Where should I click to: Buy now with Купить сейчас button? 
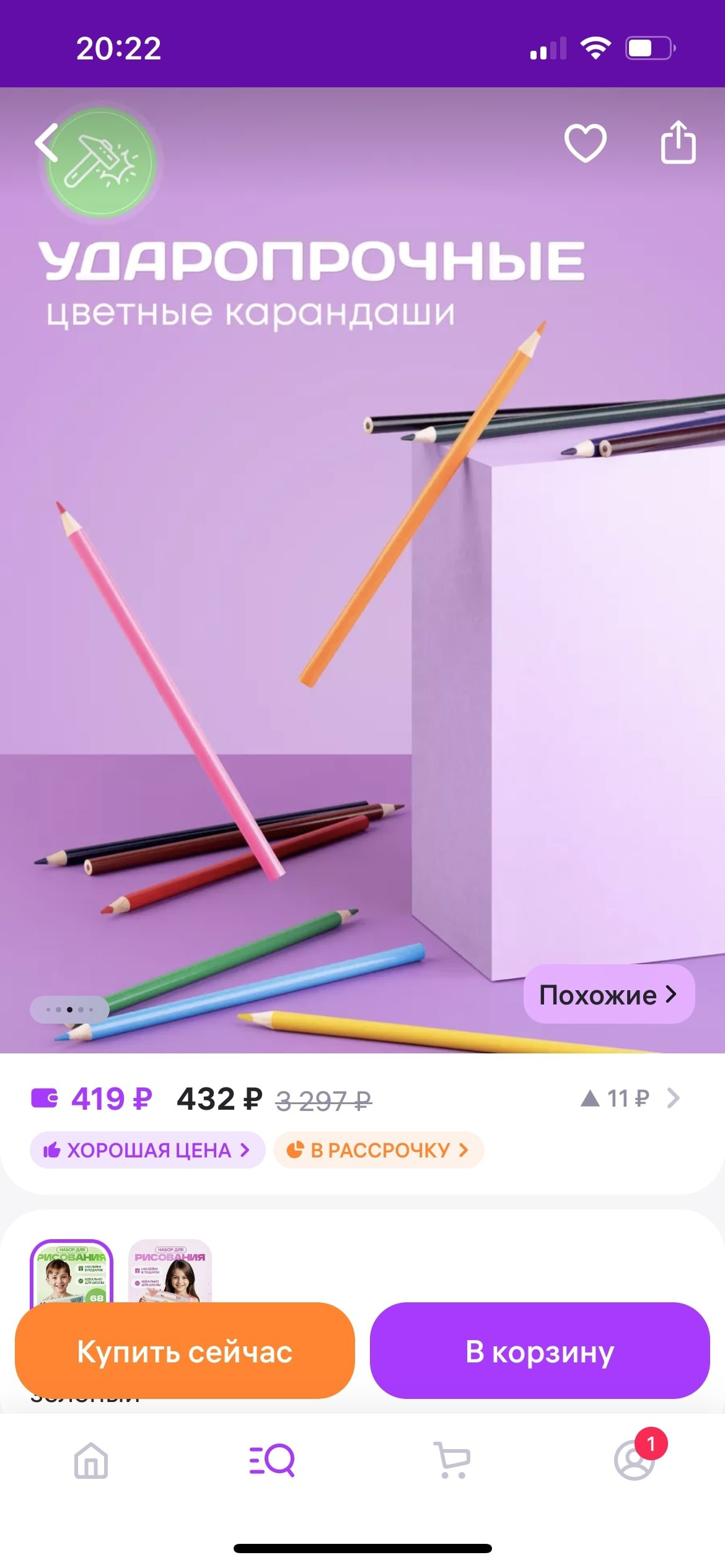[185, 1351]
